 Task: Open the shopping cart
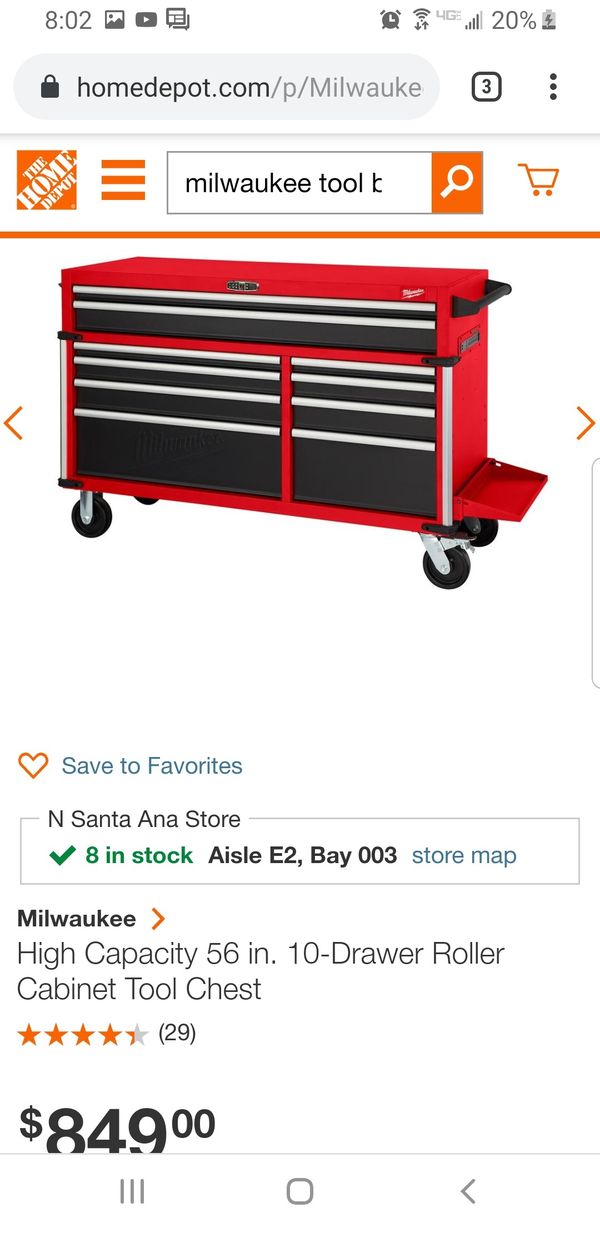(x=538, y=180)
